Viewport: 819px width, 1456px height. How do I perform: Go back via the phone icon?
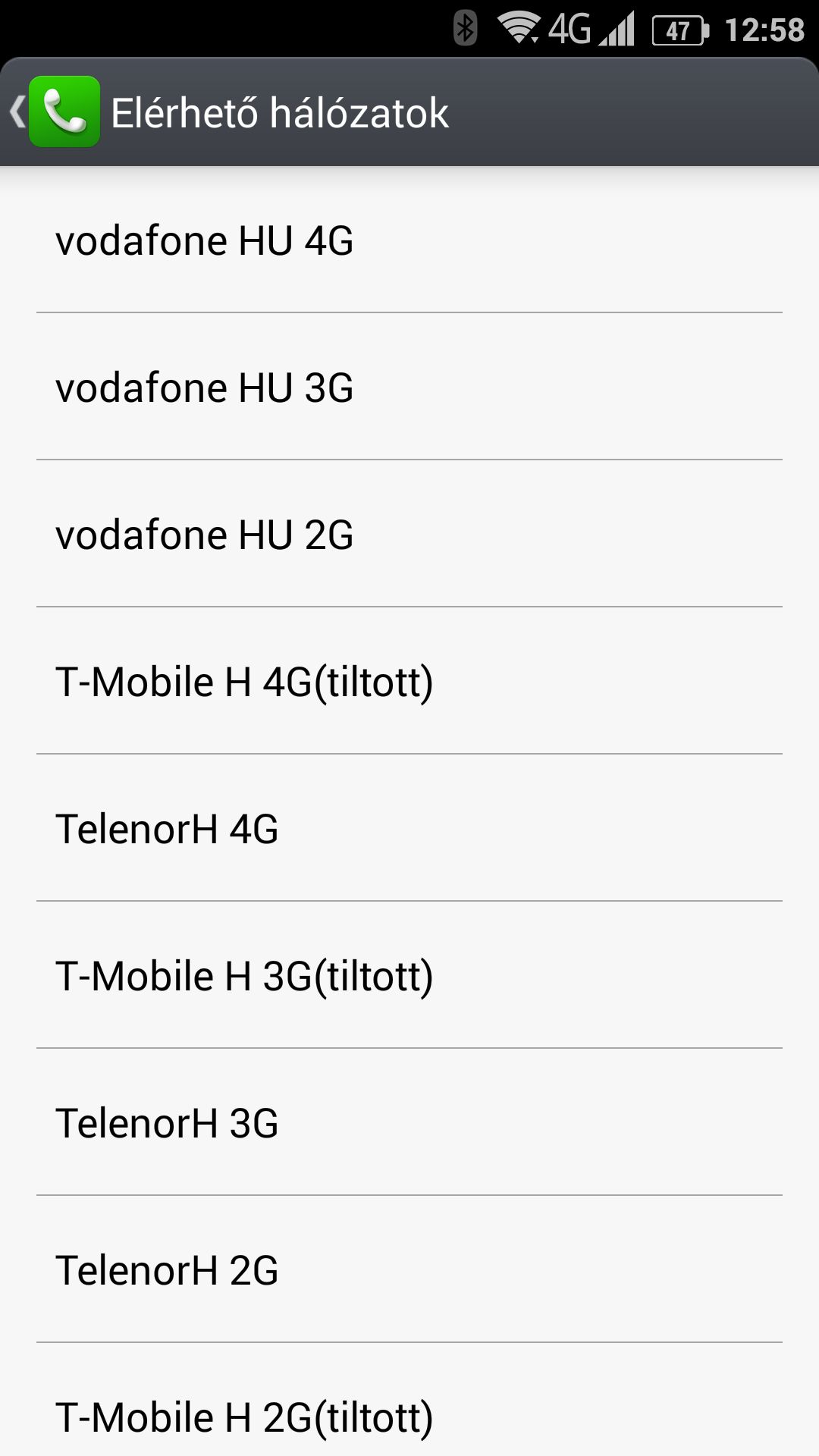[64, 111]
